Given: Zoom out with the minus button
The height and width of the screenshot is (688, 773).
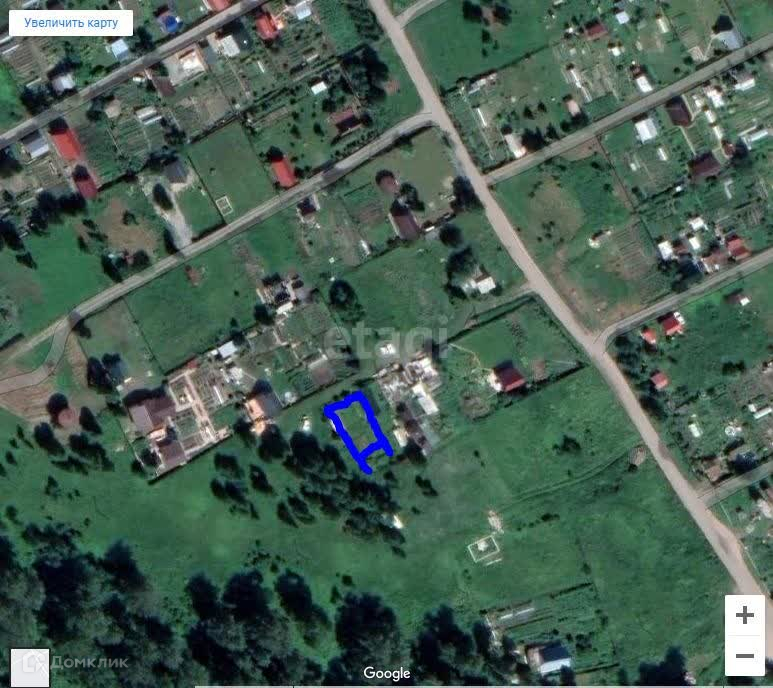Looking at the screenshot, I should point(744,656).
